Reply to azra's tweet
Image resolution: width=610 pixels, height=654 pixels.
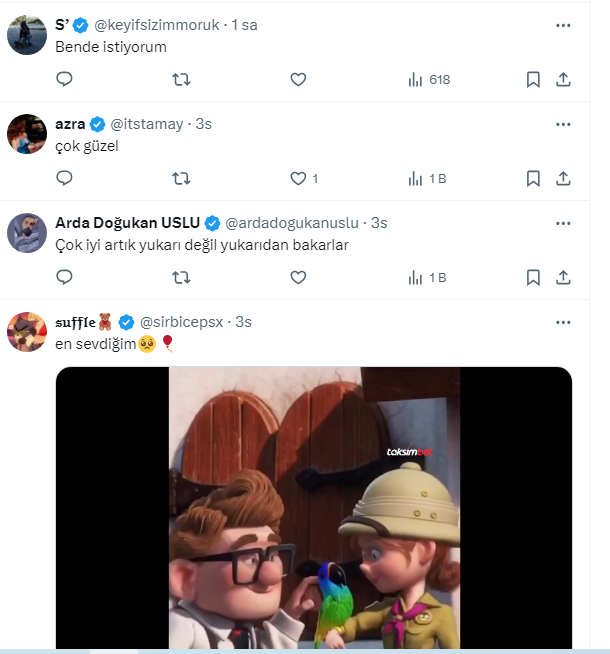tap(64, 178)
